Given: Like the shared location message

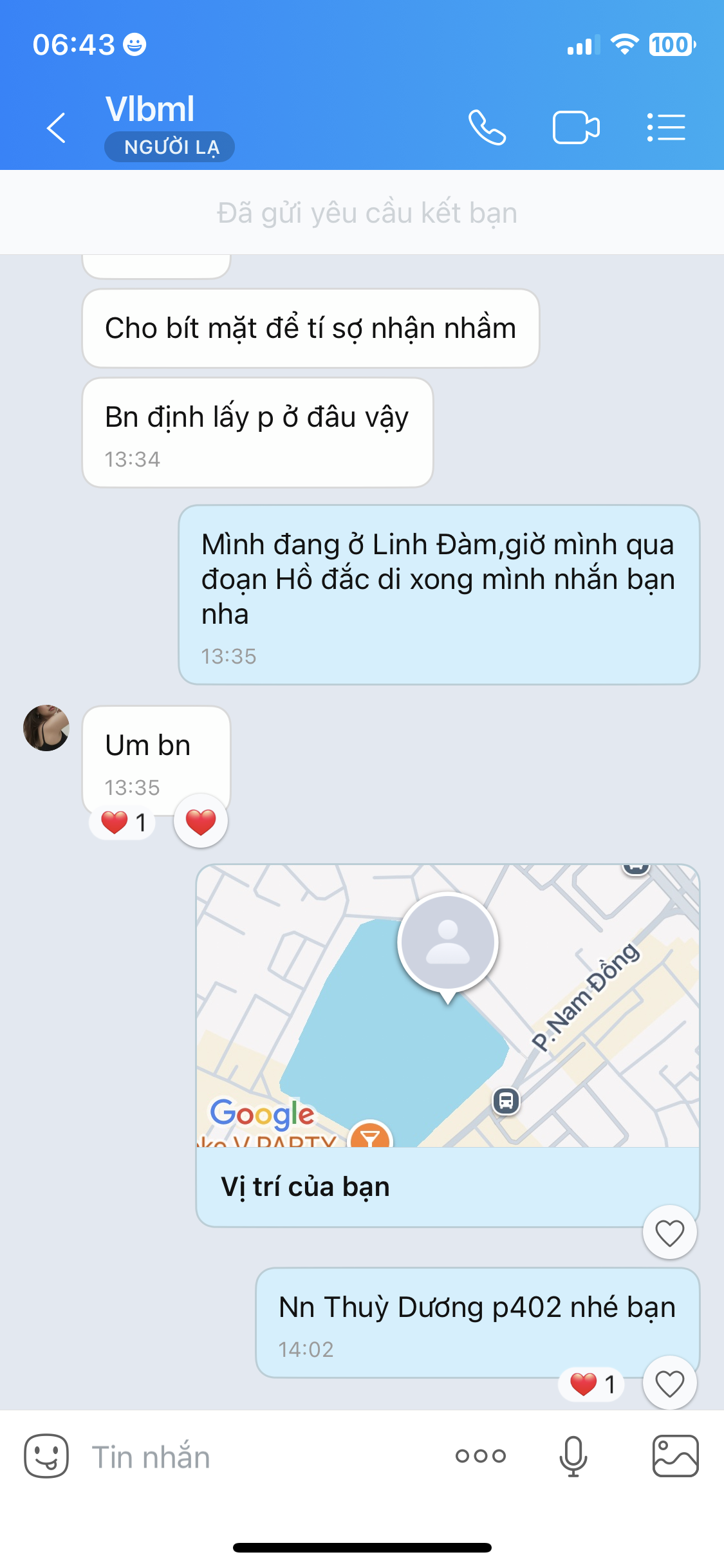Looking at the screenshot, I should [669, 1233].
